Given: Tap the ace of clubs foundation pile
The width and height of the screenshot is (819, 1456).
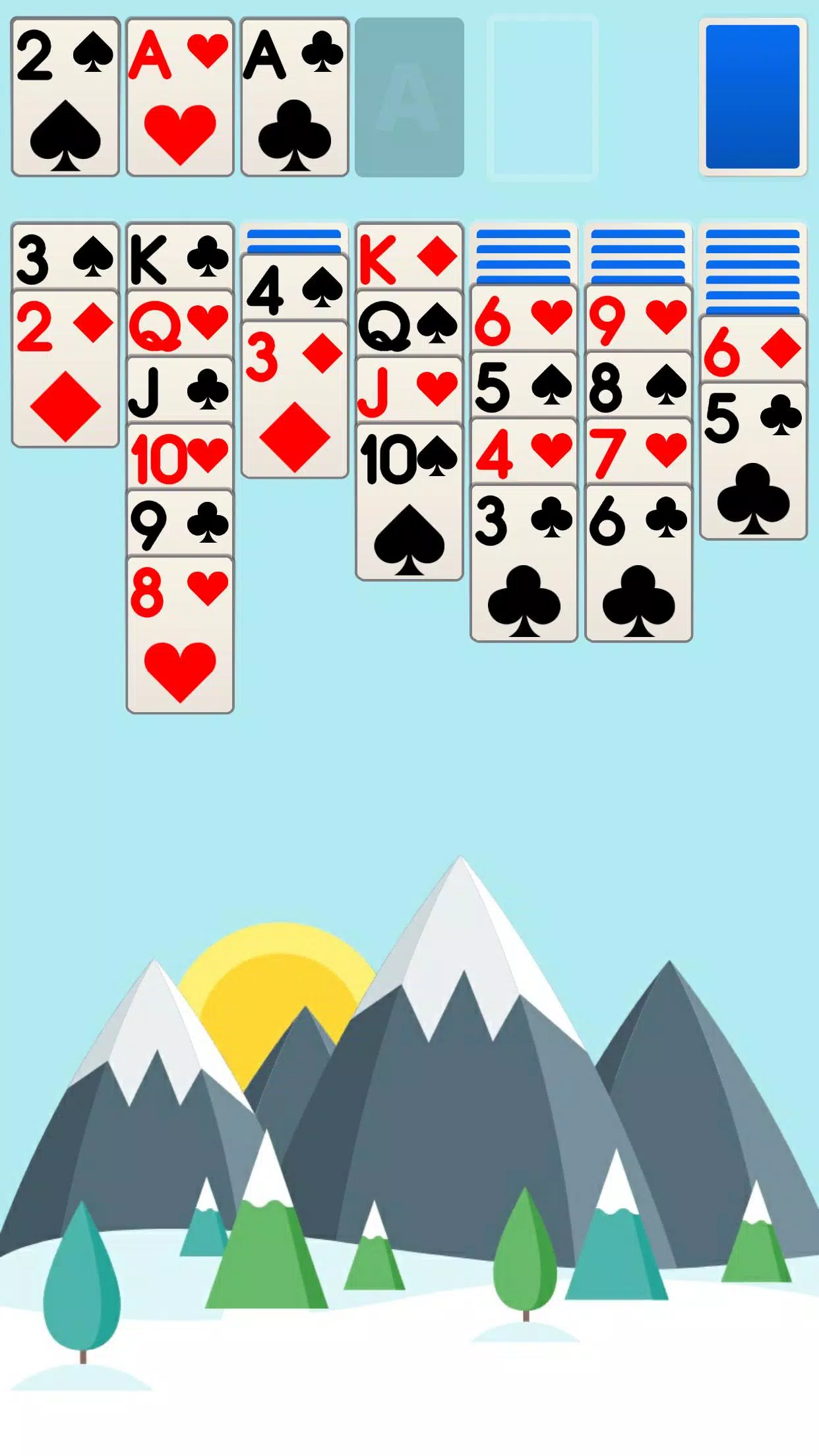Looking at the screenshot, I should point(295,97).
